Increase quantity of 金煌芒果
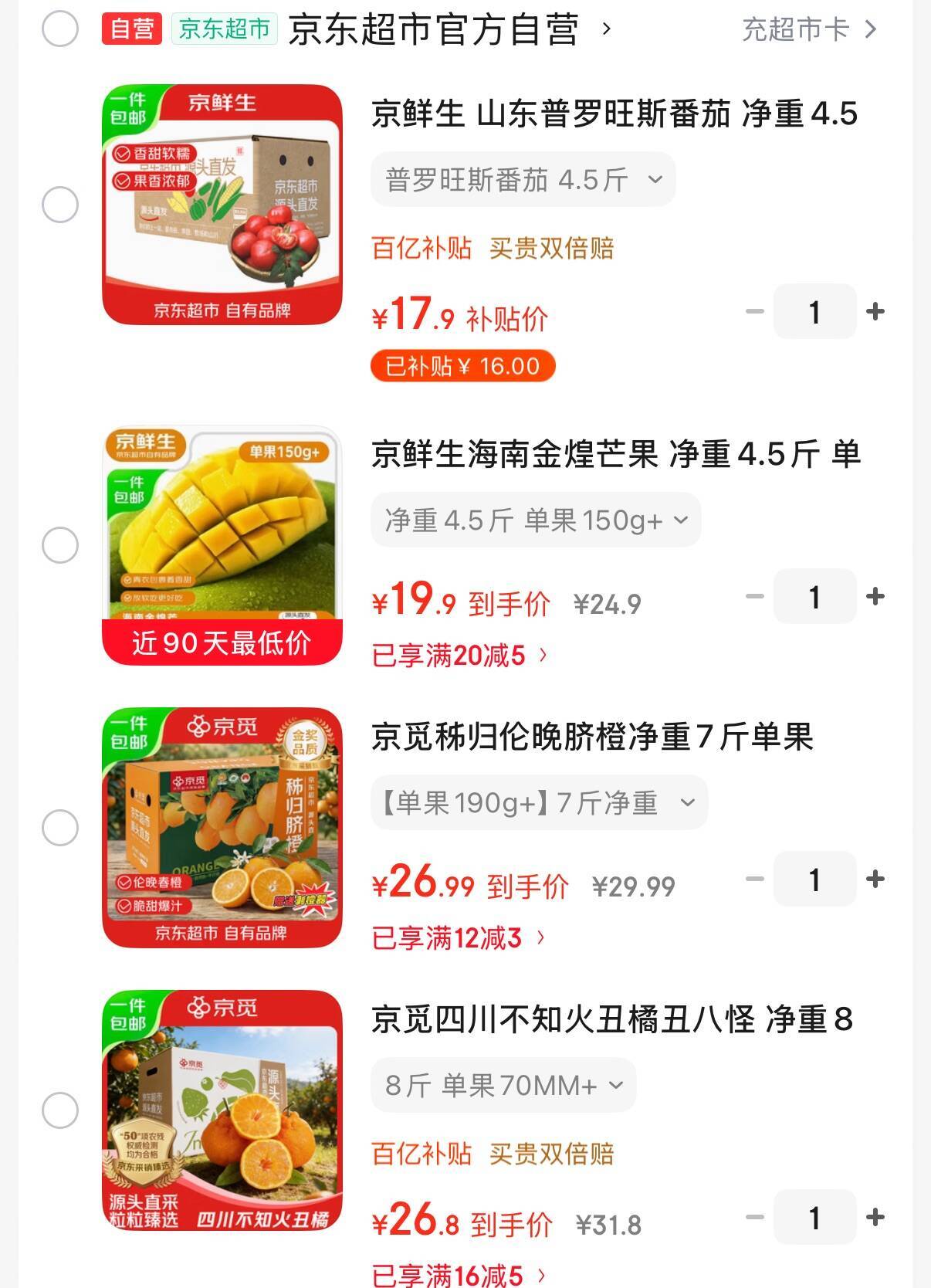 click(x=875, y=597)
